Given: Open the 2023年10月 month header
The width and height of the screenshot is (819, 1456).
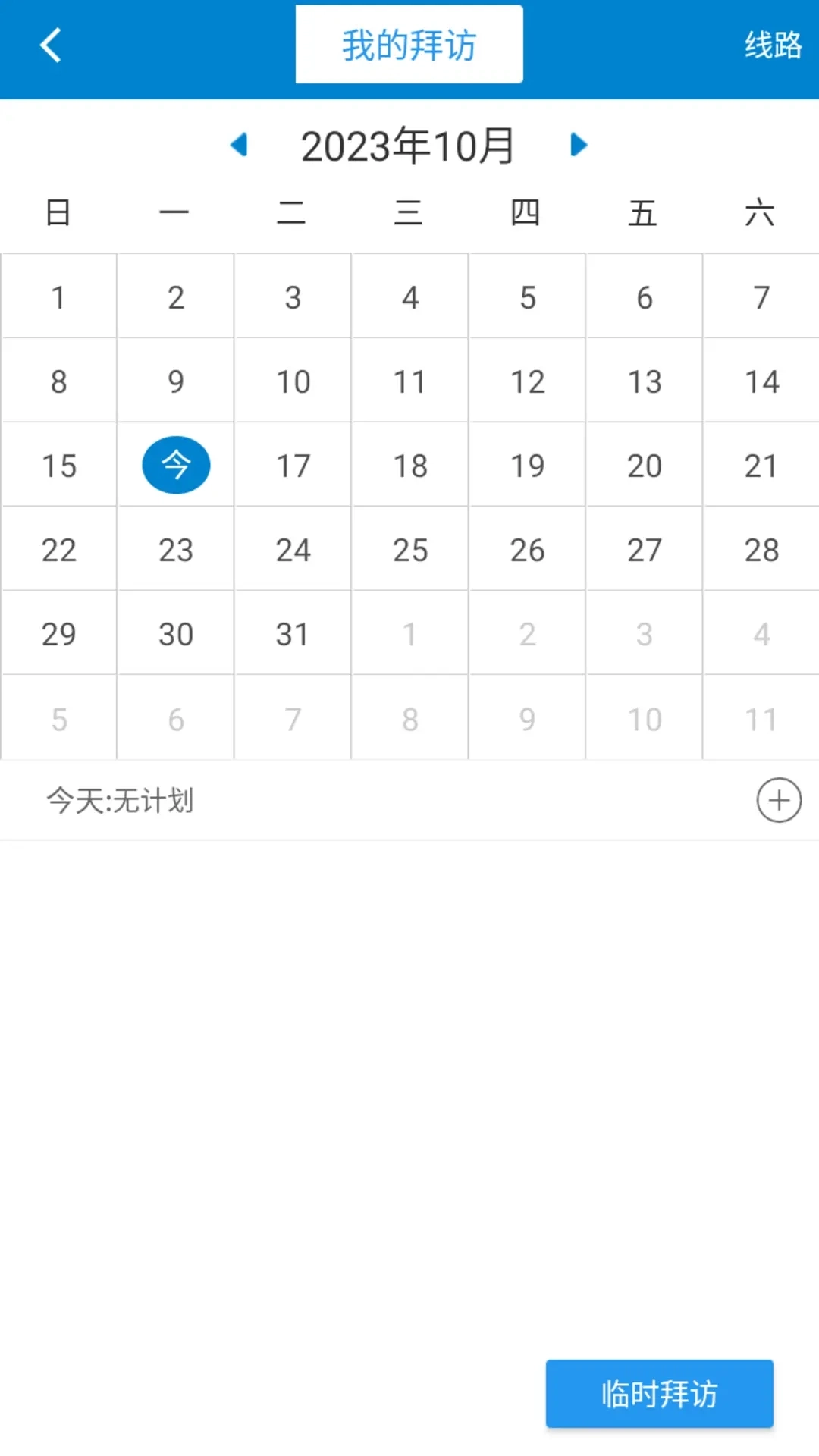Looking at the screenshot, I should point(409,145).
